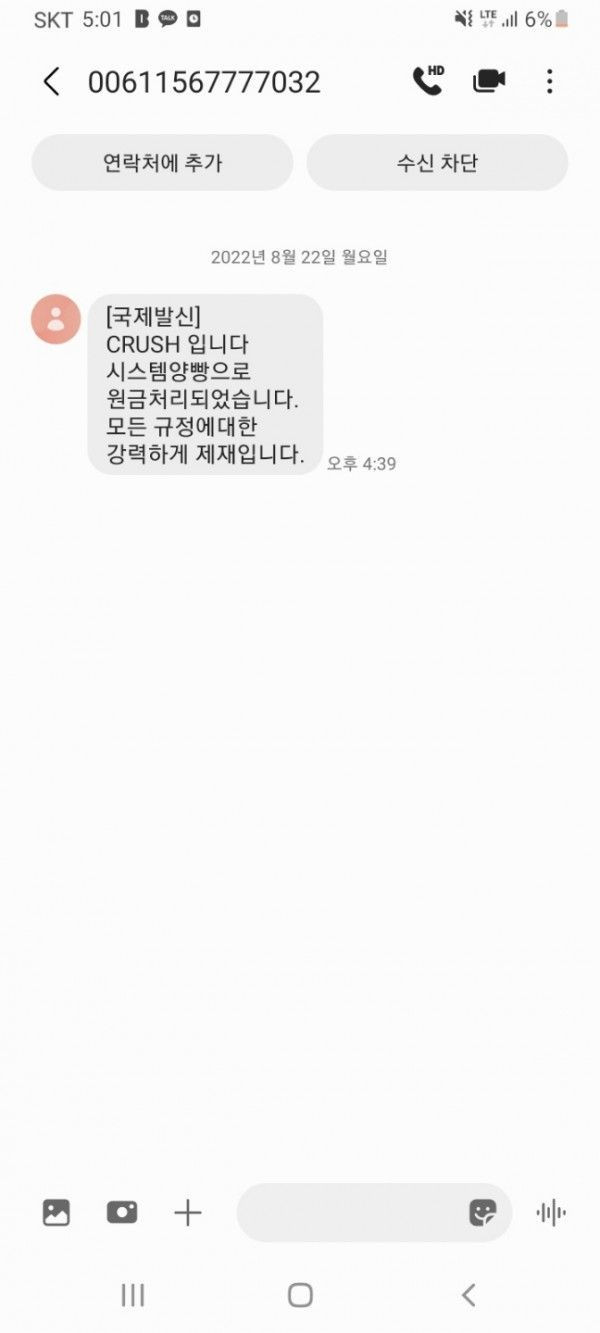
Task: Open recent apps from navigation bar
Action: coord(132,1295)
